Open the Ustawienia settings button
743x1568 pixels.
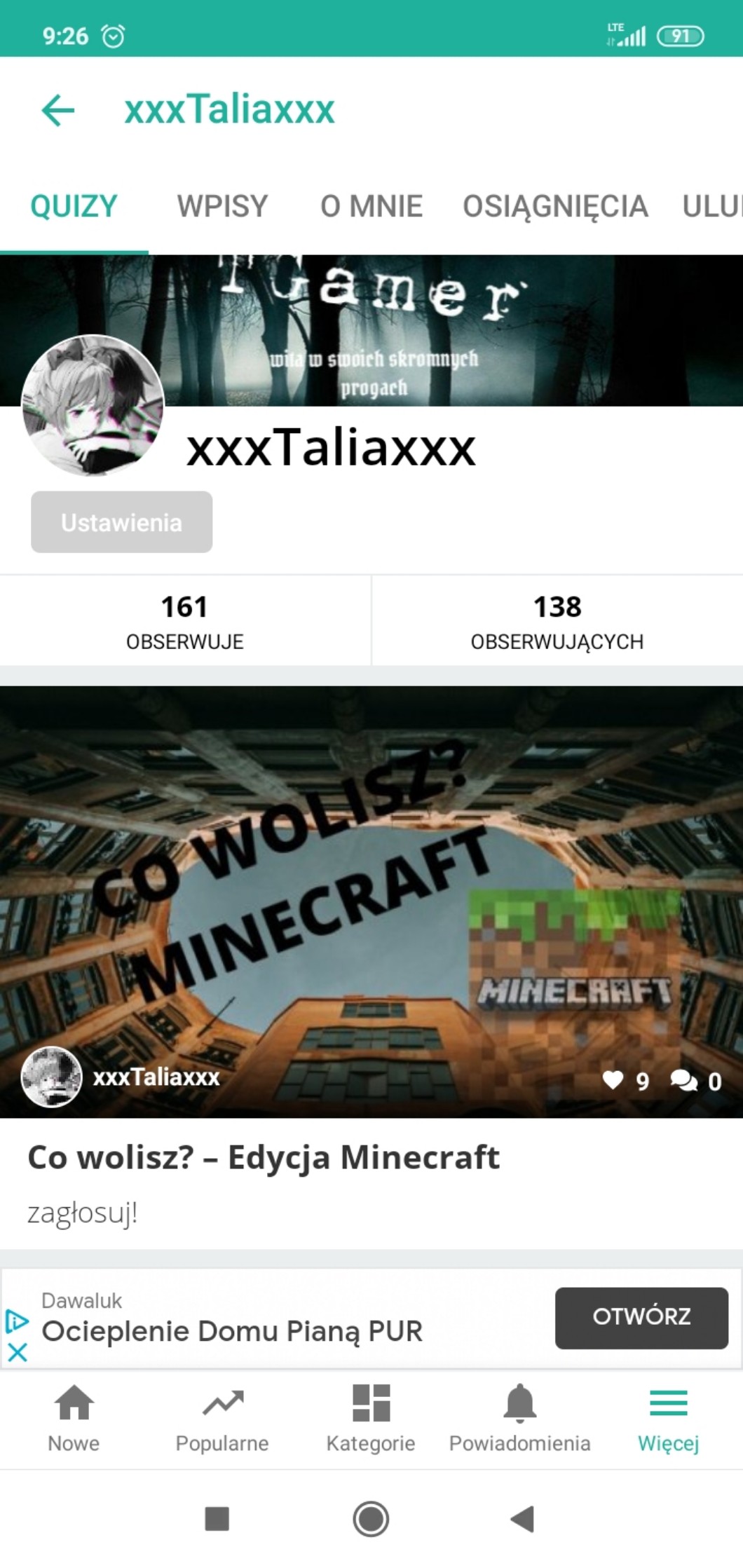tap(121, 522)
